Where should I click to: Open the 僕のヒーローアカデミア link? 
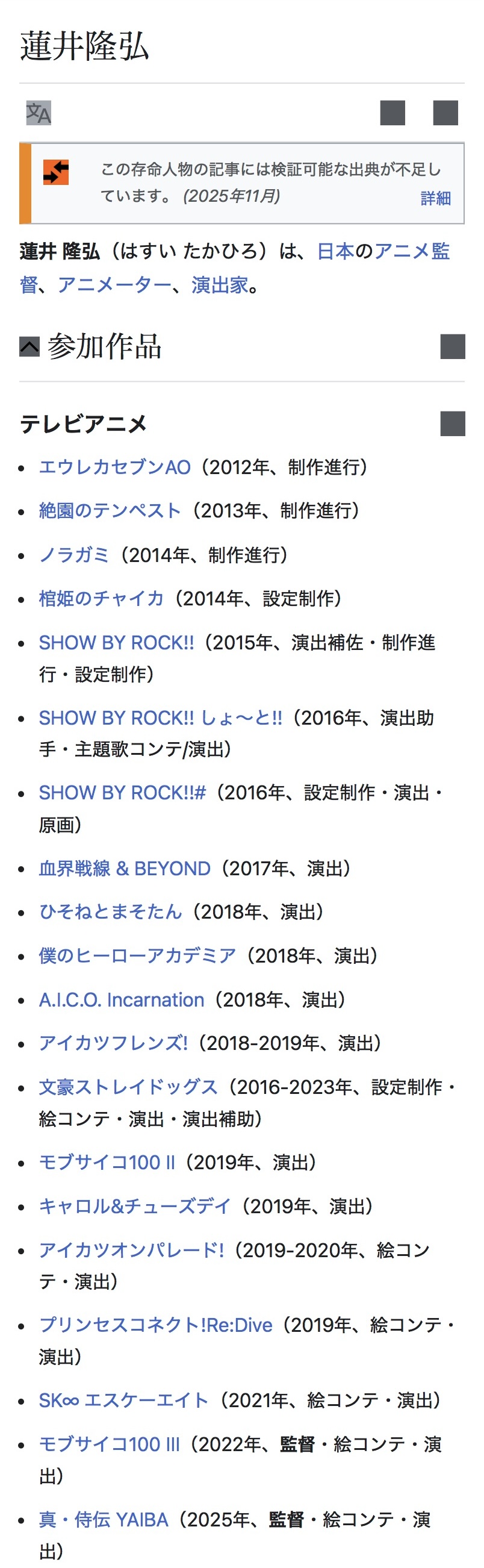click(x=137, y=955)
